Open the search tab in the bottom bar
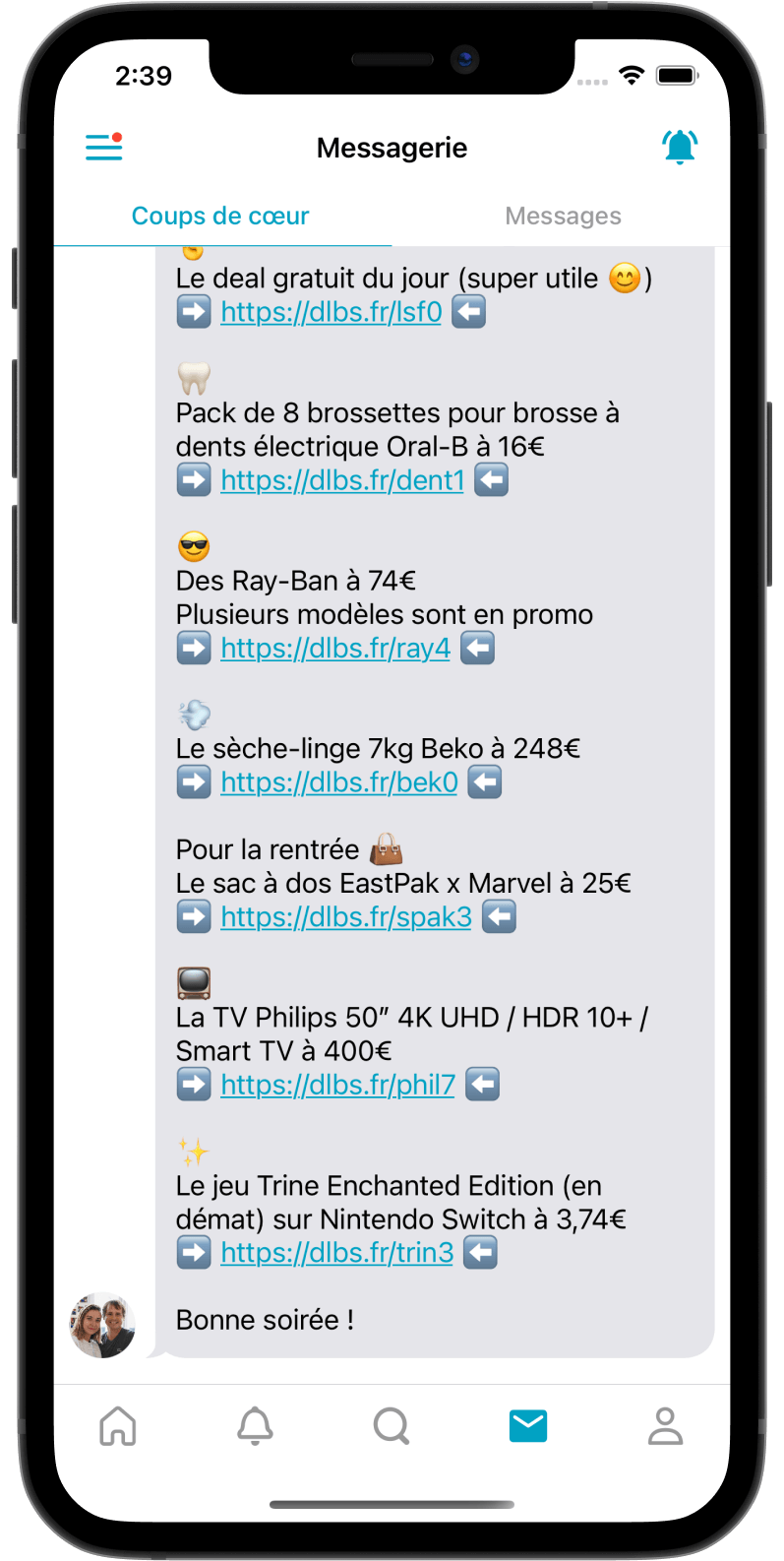The height and width of the screenshot is (1561, 784). point(392,1425)
